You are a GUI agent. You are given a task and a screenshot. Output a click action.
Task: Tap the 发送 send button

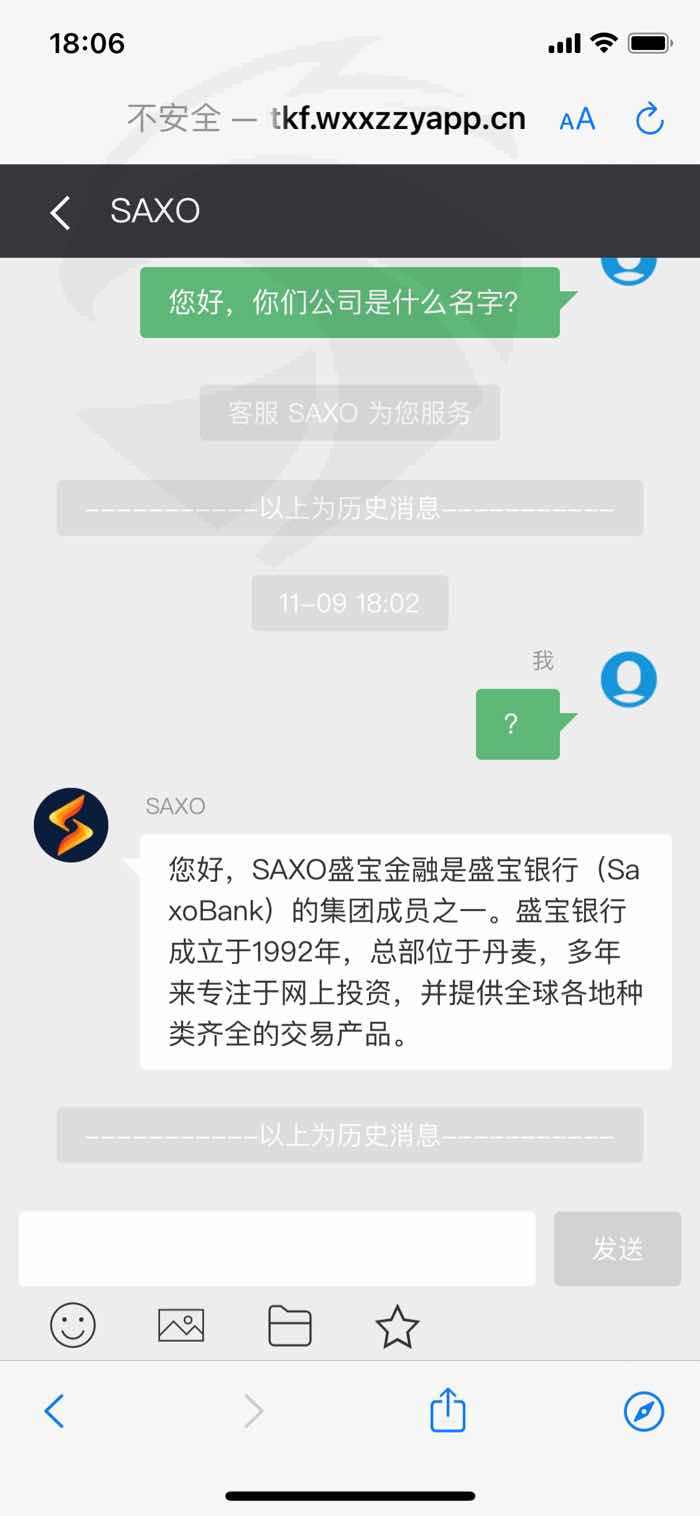(617, 1248)
